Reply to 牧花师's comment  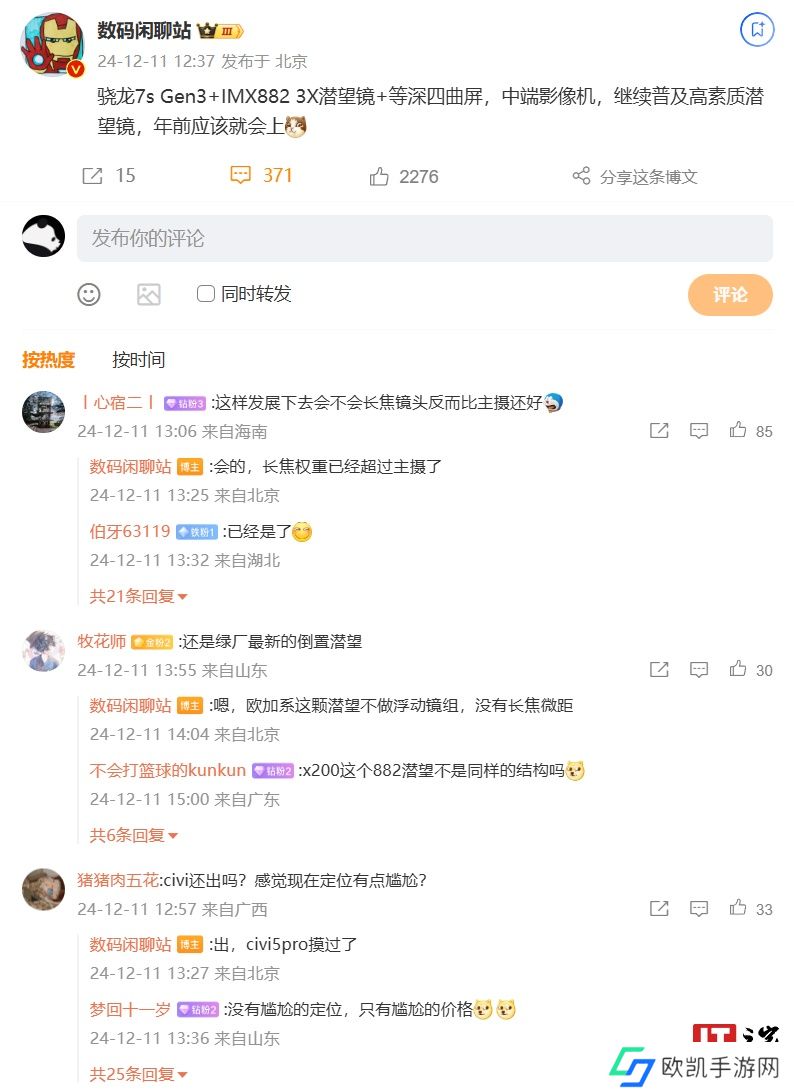(699, 670)
